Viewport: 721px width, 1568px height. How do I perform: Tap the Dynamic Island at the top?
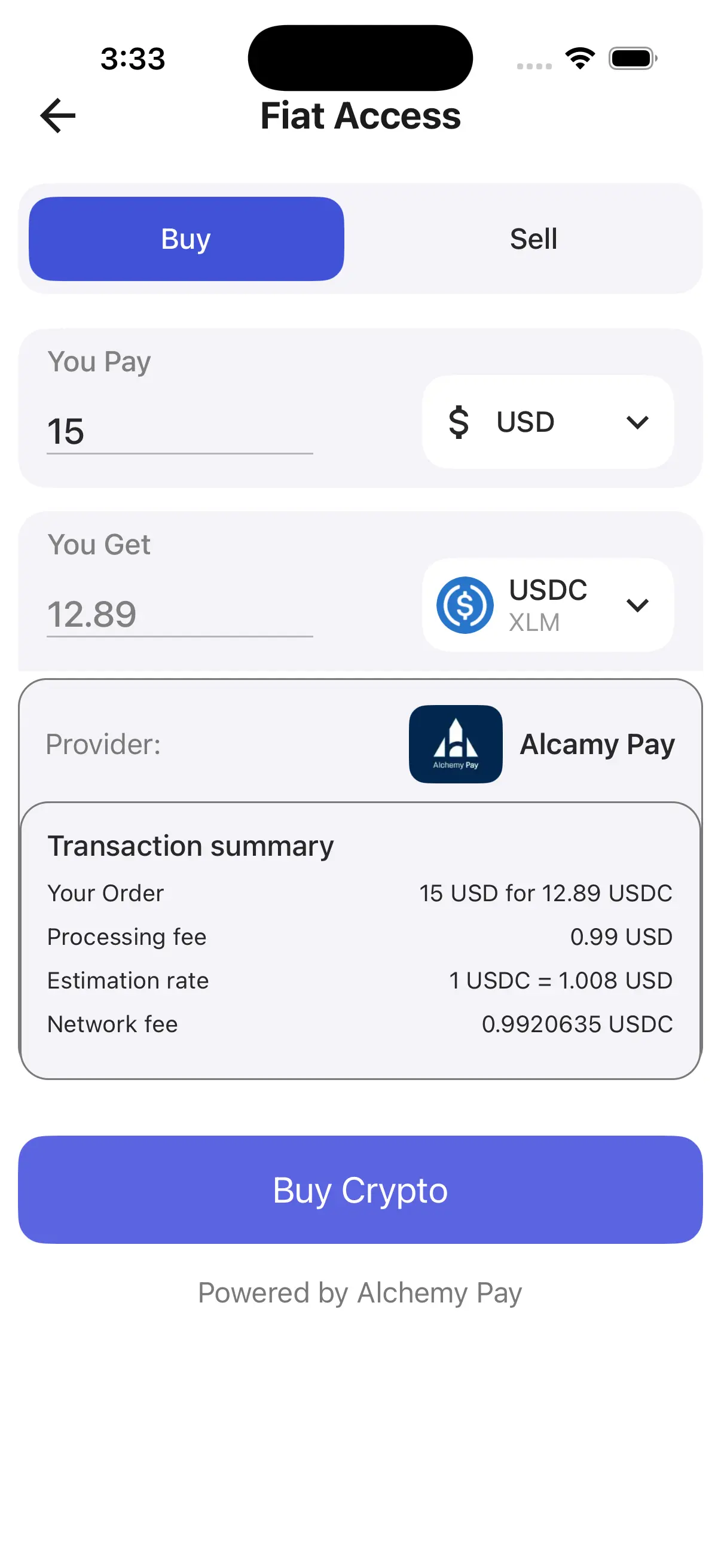tap(360, 57)
